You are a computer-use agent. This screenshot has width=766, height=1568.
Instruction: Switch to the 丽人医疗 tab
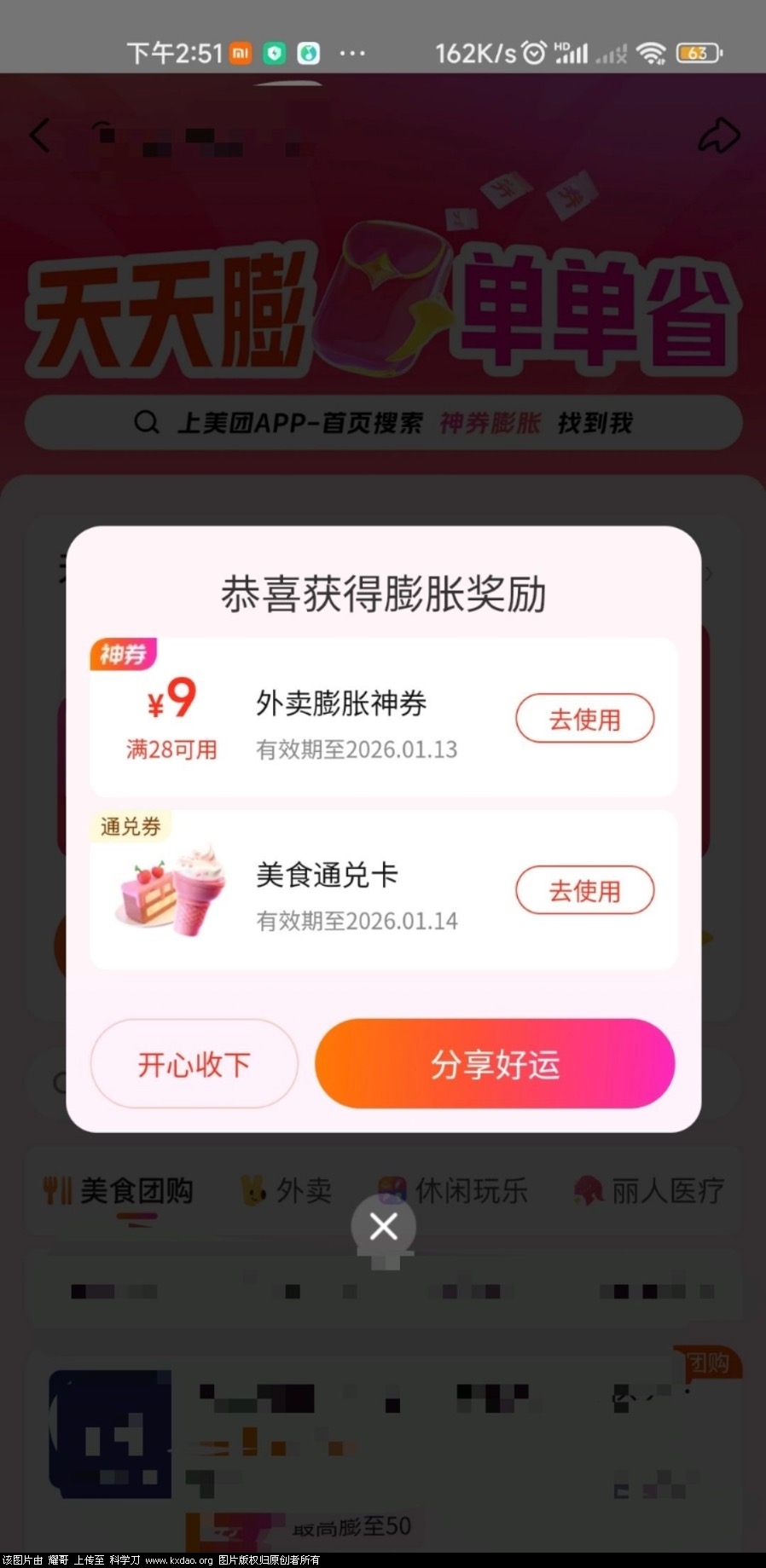coord(650,1190)
